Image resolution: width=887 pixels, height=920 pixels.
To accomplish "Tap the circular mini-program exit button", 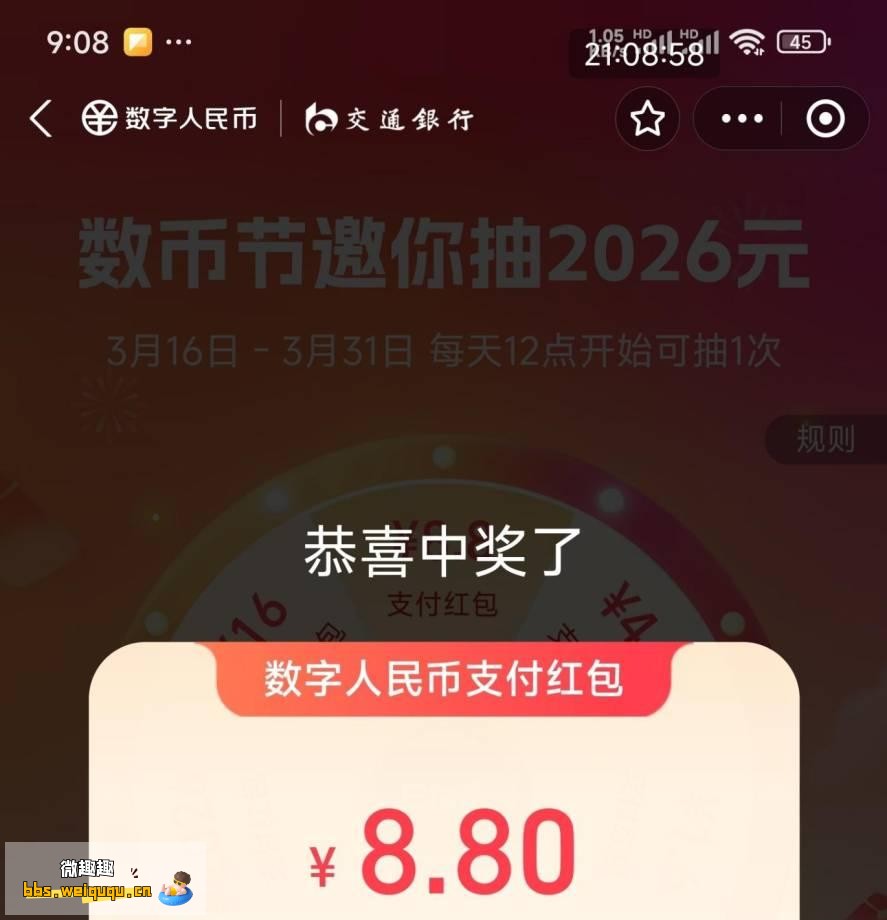I will click(x=825, y=118).
